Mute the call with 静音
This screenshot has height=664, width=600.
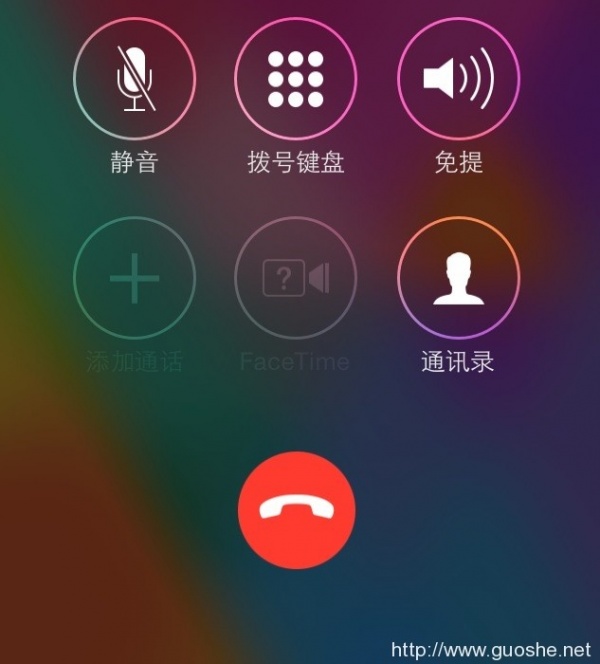[134, 79]
